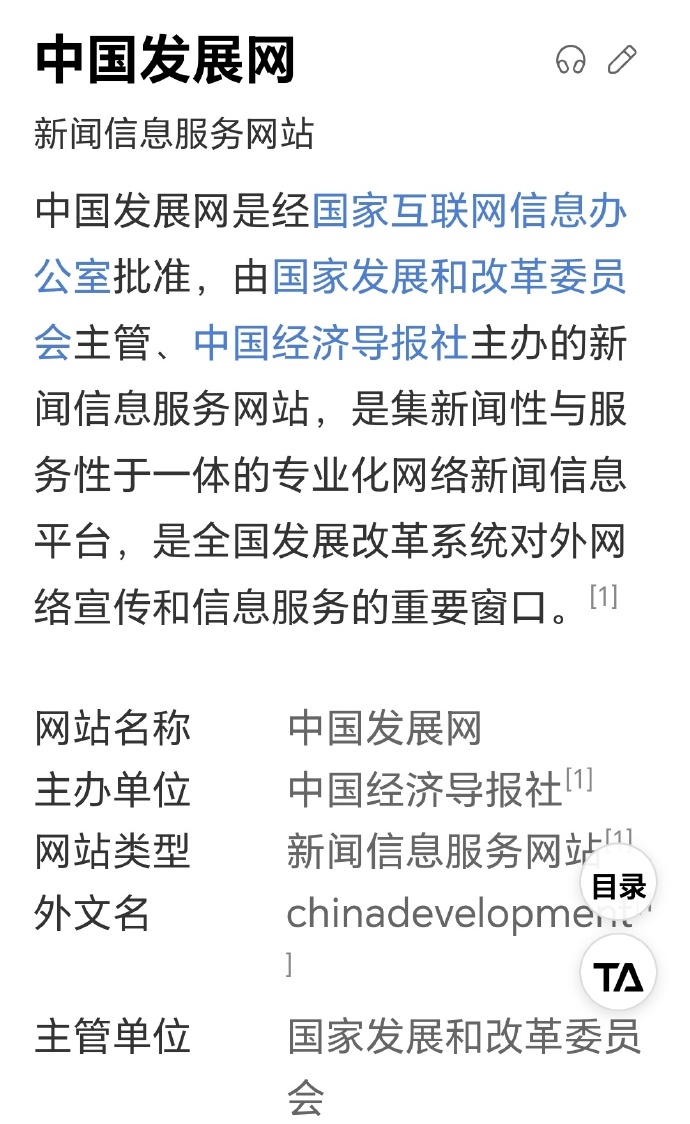This screenshot has height=1124, width=690.
Task: Open reference [1] after 重要窗口
Action: click(603, 597)
